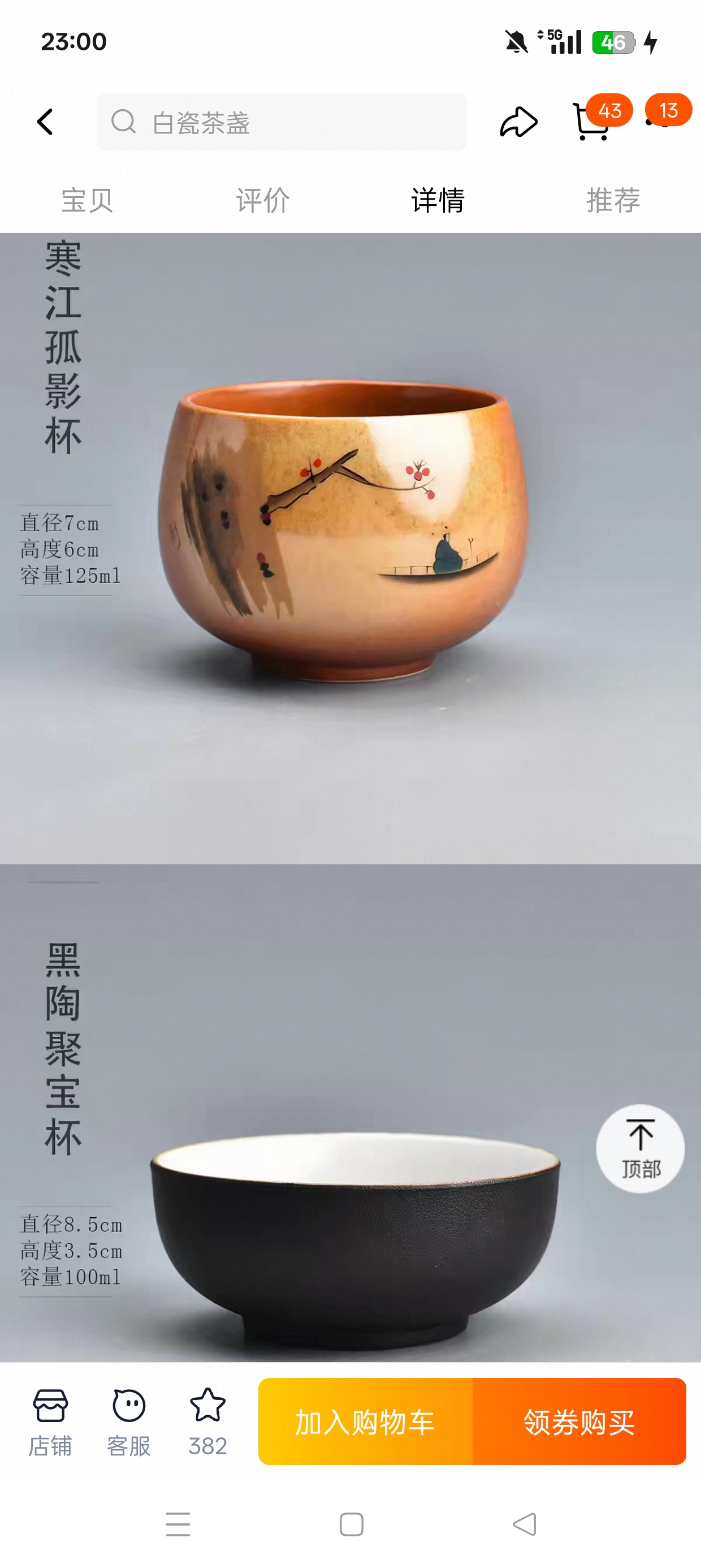Switch to the 宝贝 tab
The height and width of the screenshot is (1568, 701).
(x=88, y=200)
